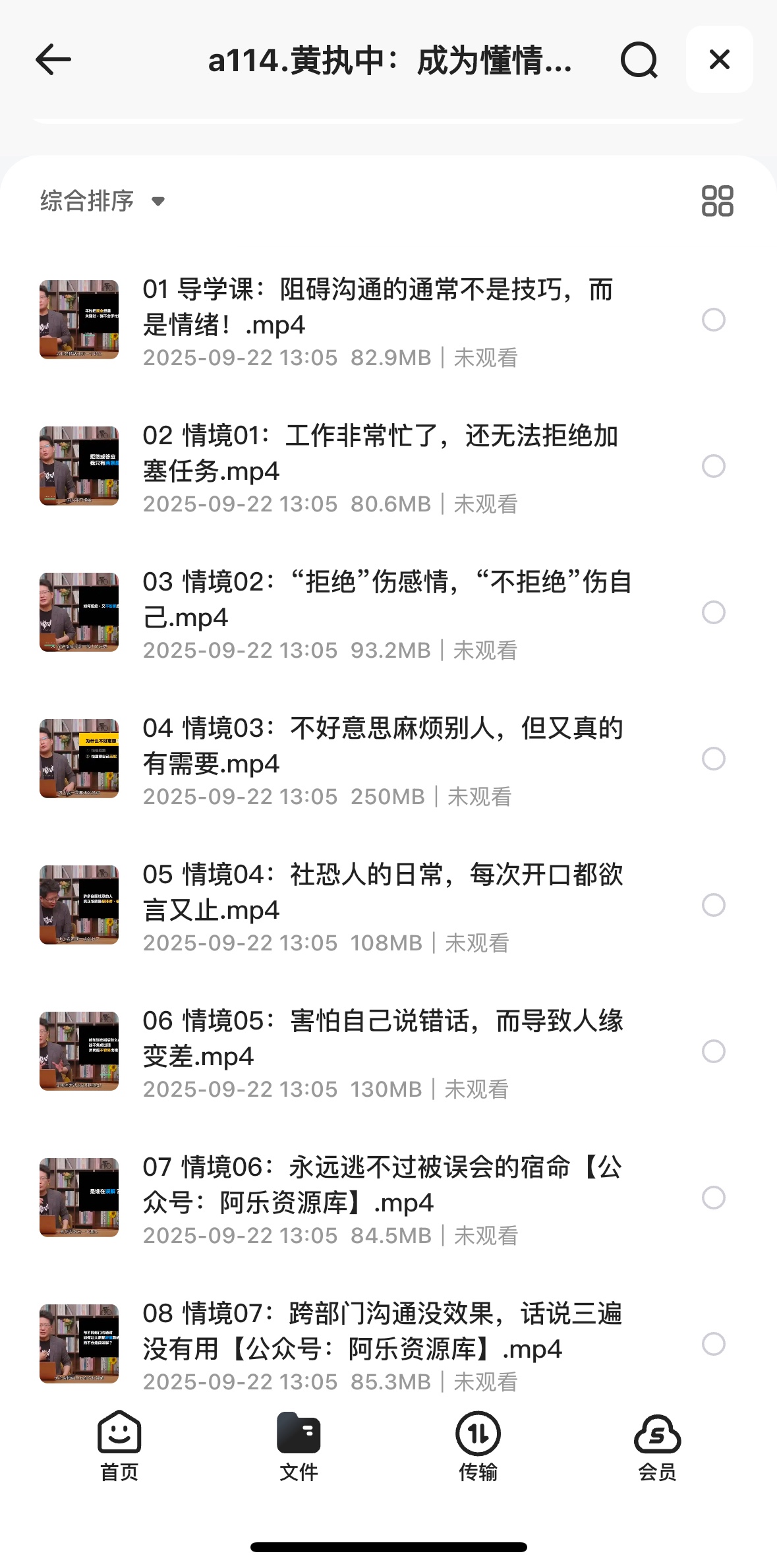Open video 01 导学课

pos(378,307)
